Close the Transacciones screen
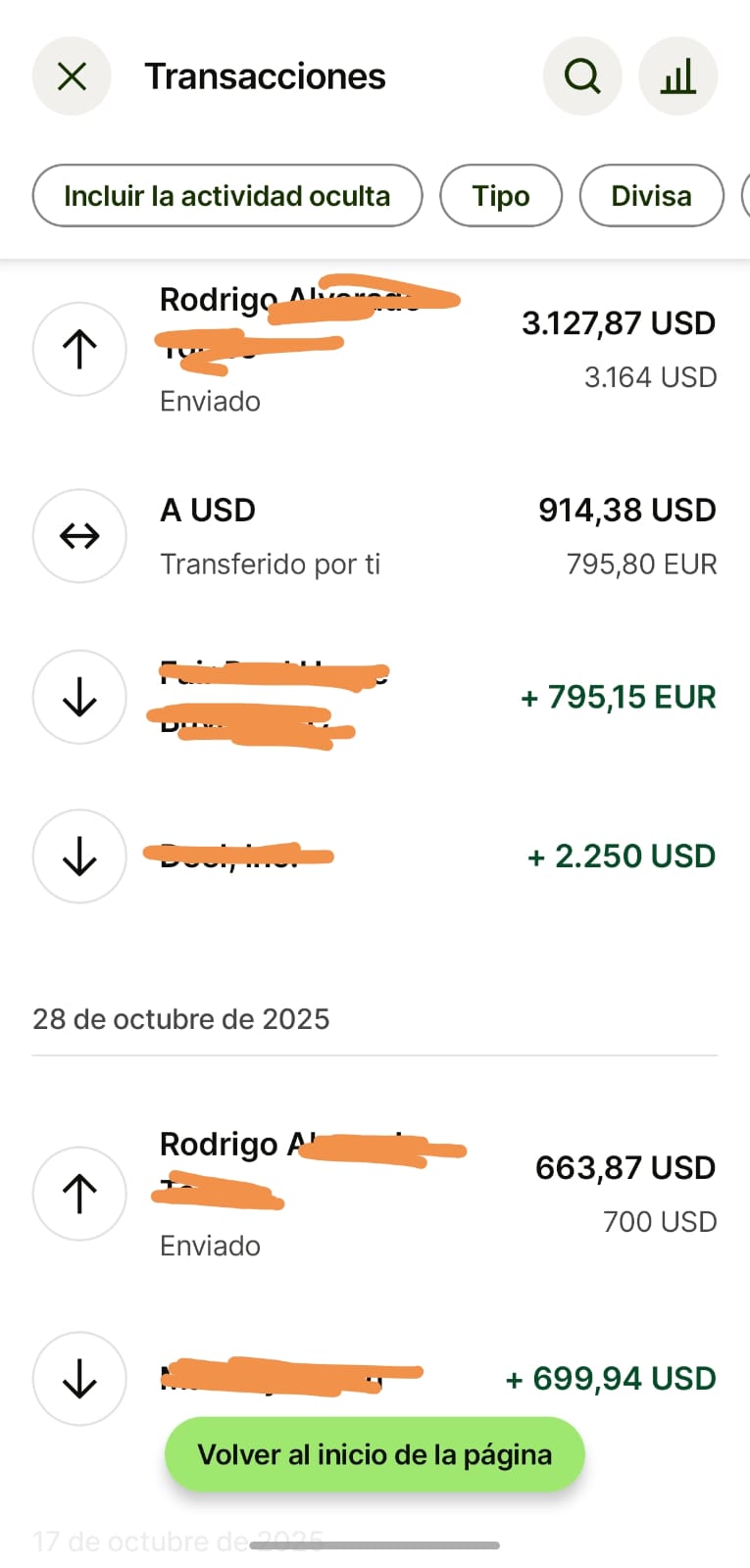Screen dimensions: 750x1568 click(x=72, y=75)
